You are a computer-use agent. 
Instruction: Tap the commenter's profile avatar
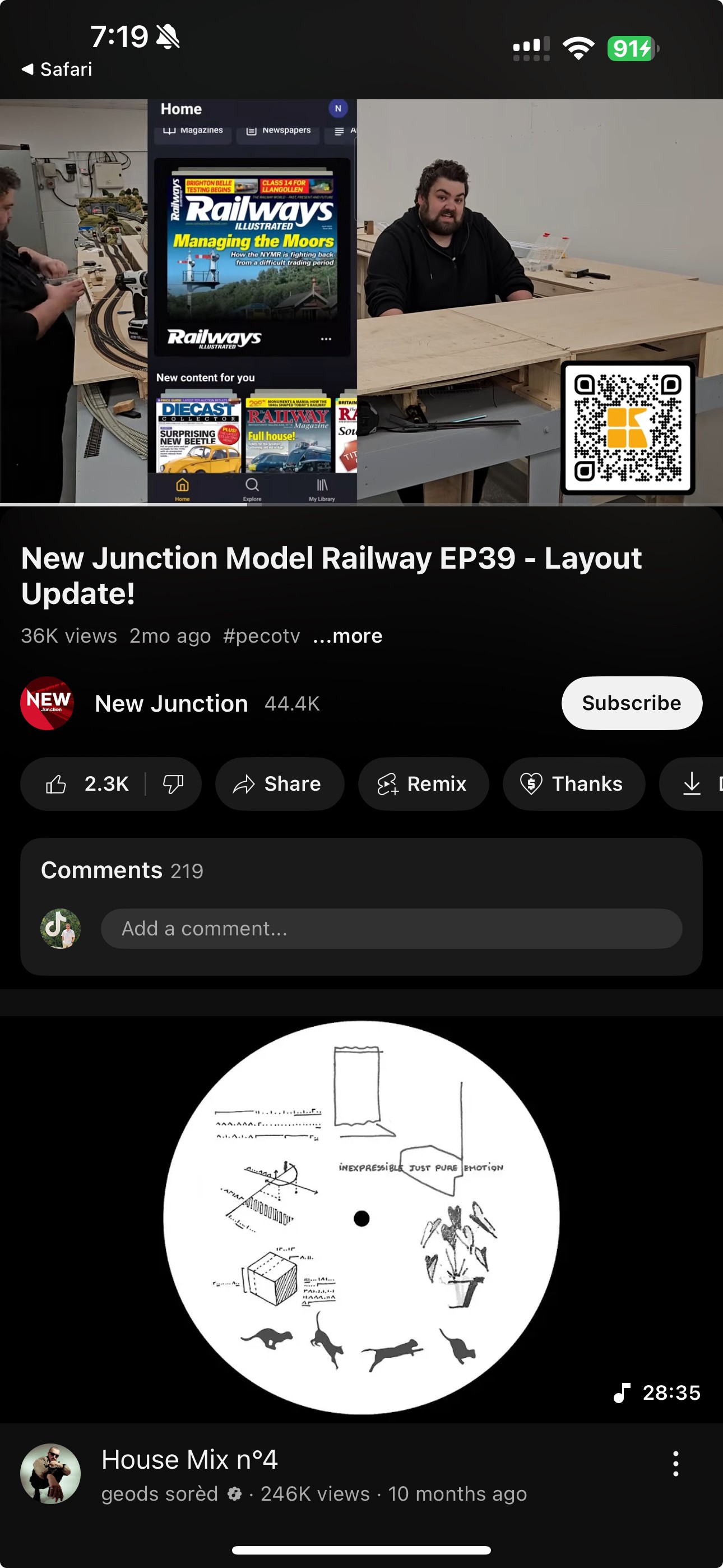(x=61, y=928)
